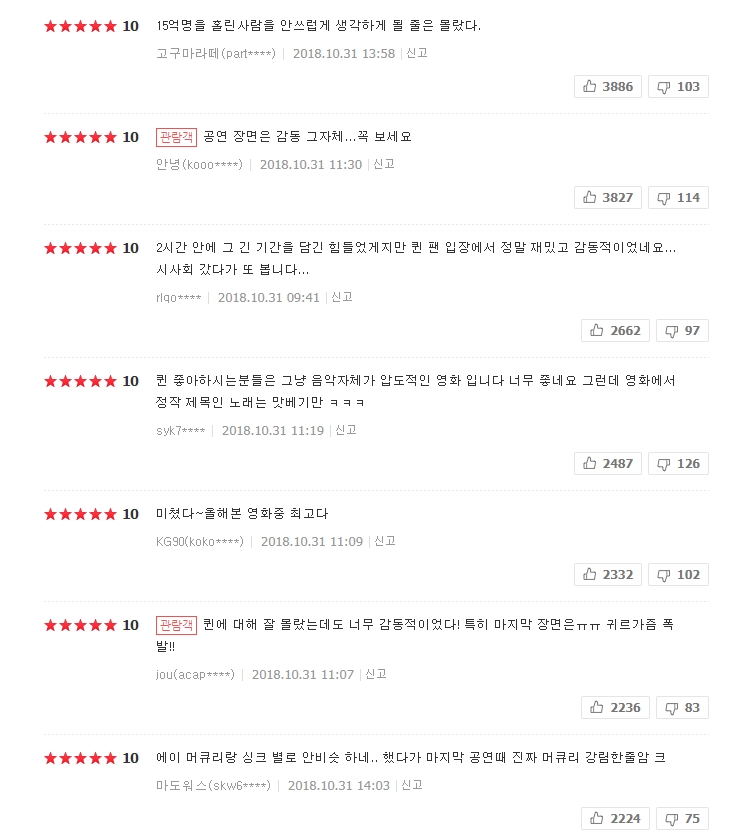The height and width of the screenshot is (837, 753).
Task: Like the review by 안녕(kooo****)
Action: tap(608, 198)
